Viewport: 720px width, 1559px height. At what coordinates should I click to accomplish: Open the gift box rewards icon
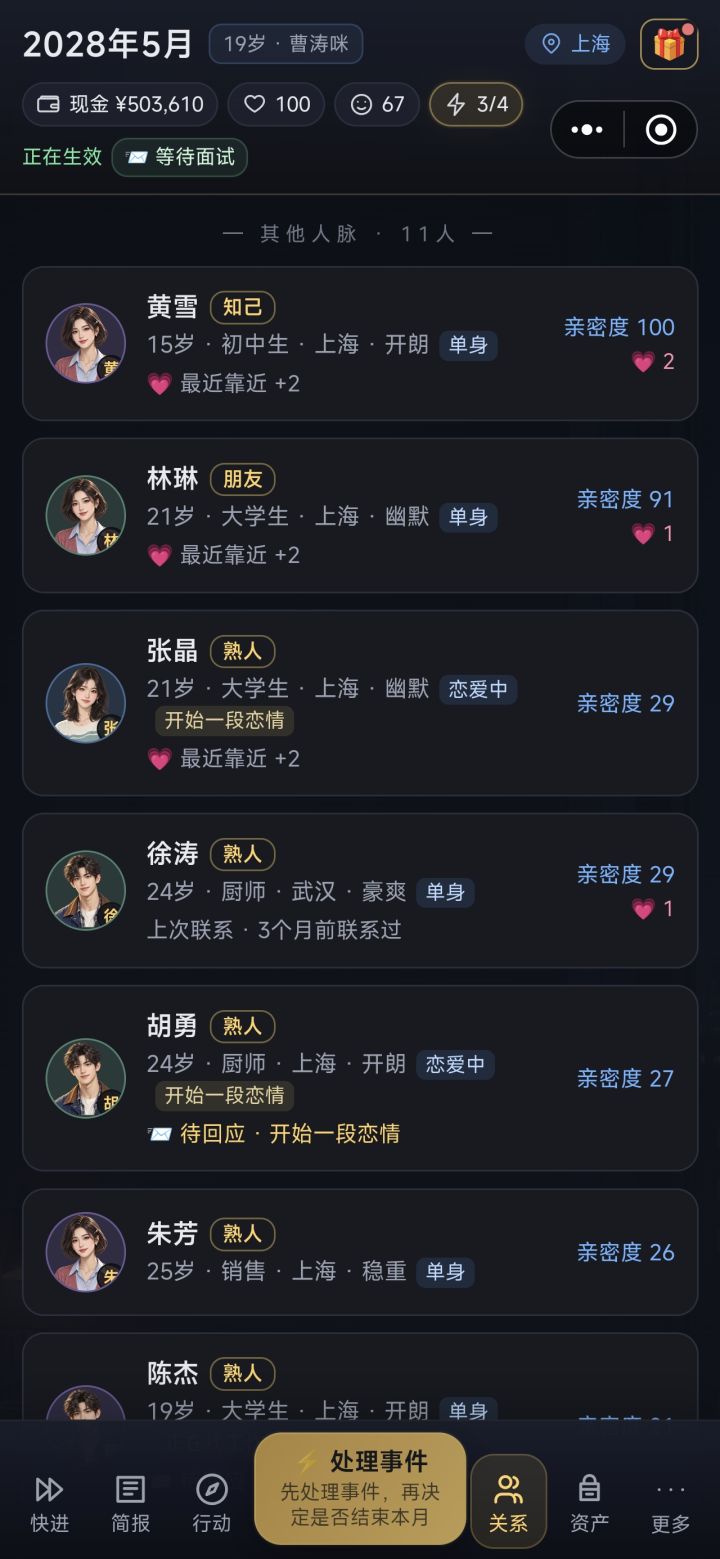click(x=669, y=44)
